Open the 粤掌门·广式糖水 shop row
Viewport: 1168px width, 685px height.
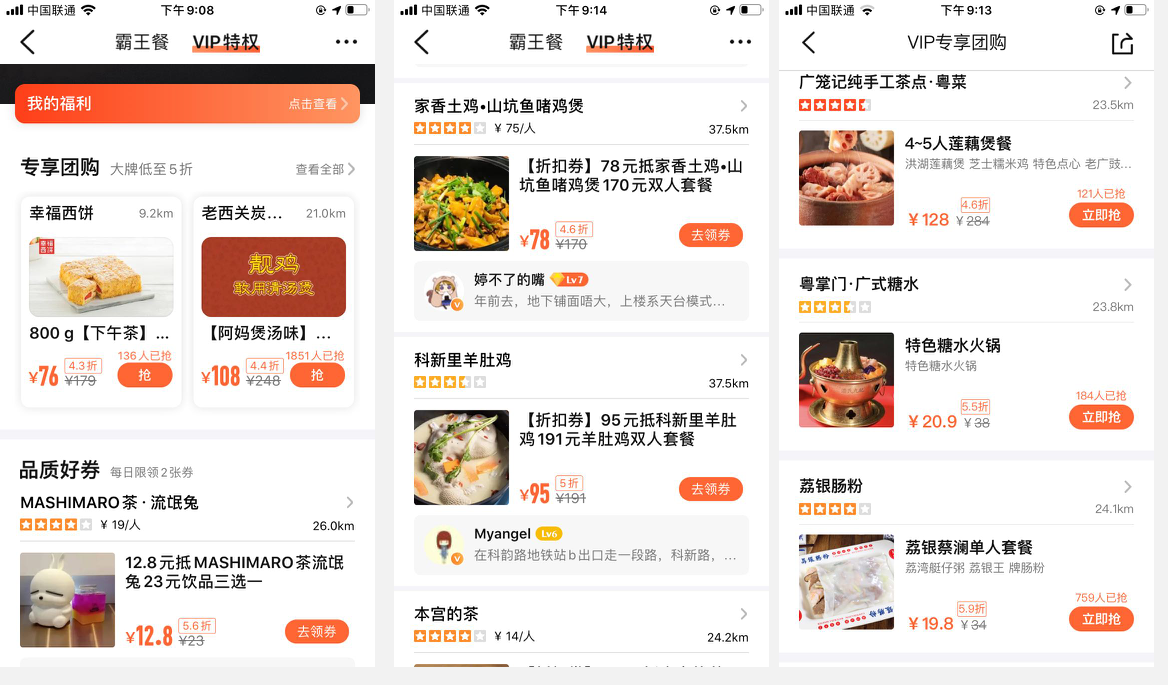pos(966,285)
